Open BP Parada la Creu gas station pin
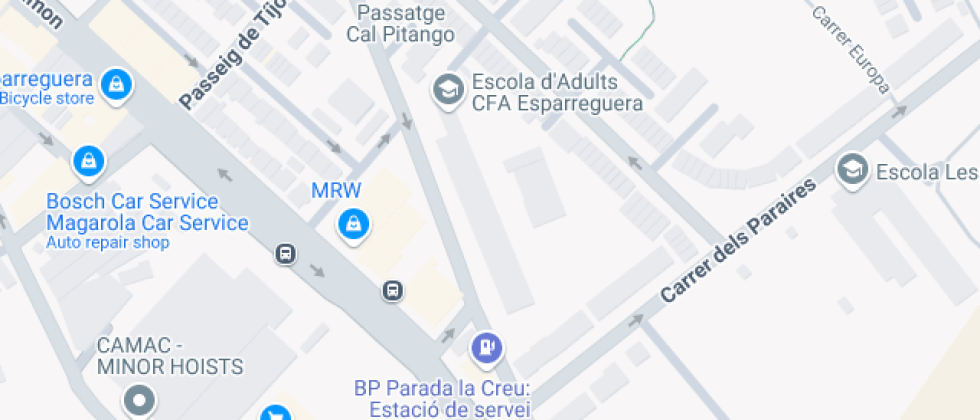Image resolution: width=980 pixels, height=420 pixels. [486, 347]
